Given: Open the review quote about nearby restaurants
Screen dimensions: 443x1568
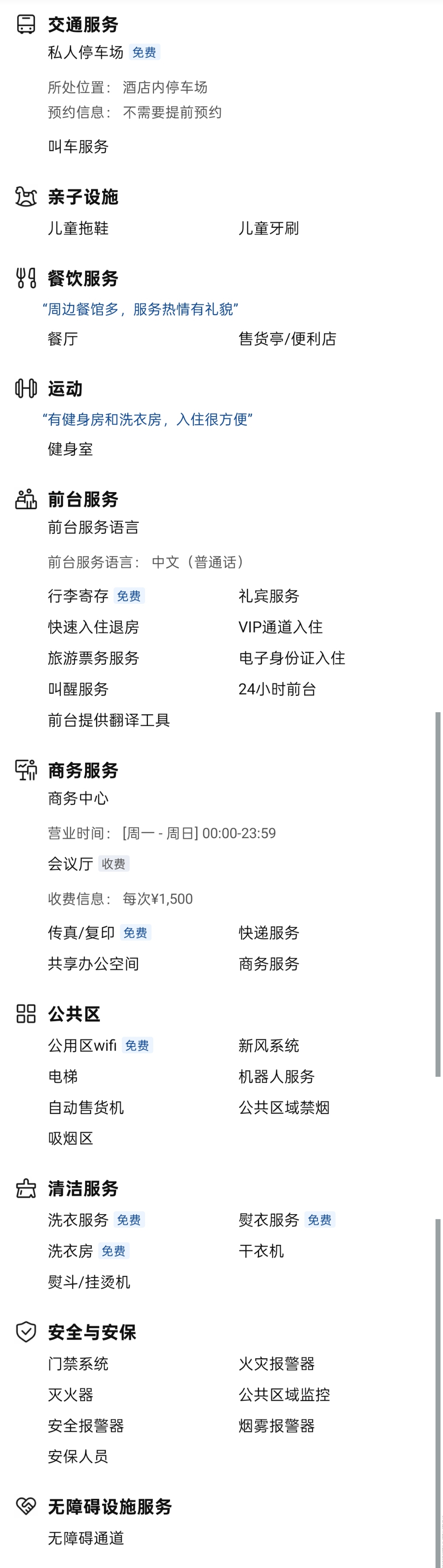Looking at the screenshot, I should (140, 309).
